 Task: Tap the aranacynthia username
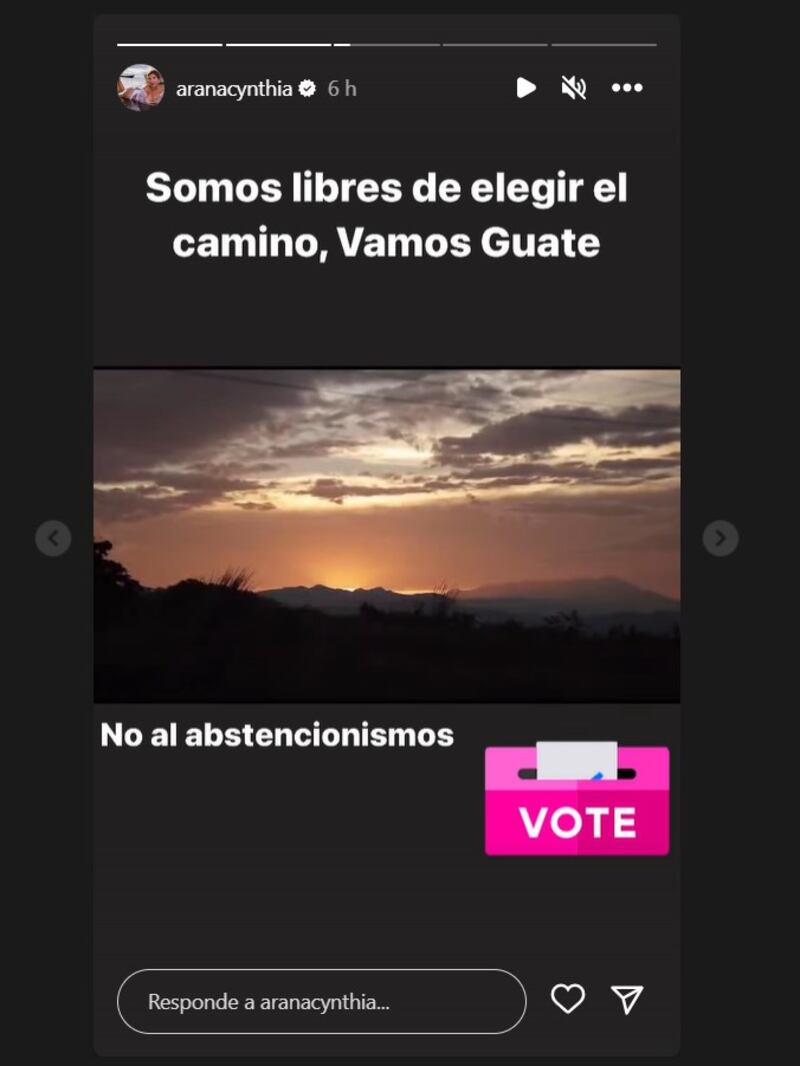pyautogui.click(x=234, y=89)
